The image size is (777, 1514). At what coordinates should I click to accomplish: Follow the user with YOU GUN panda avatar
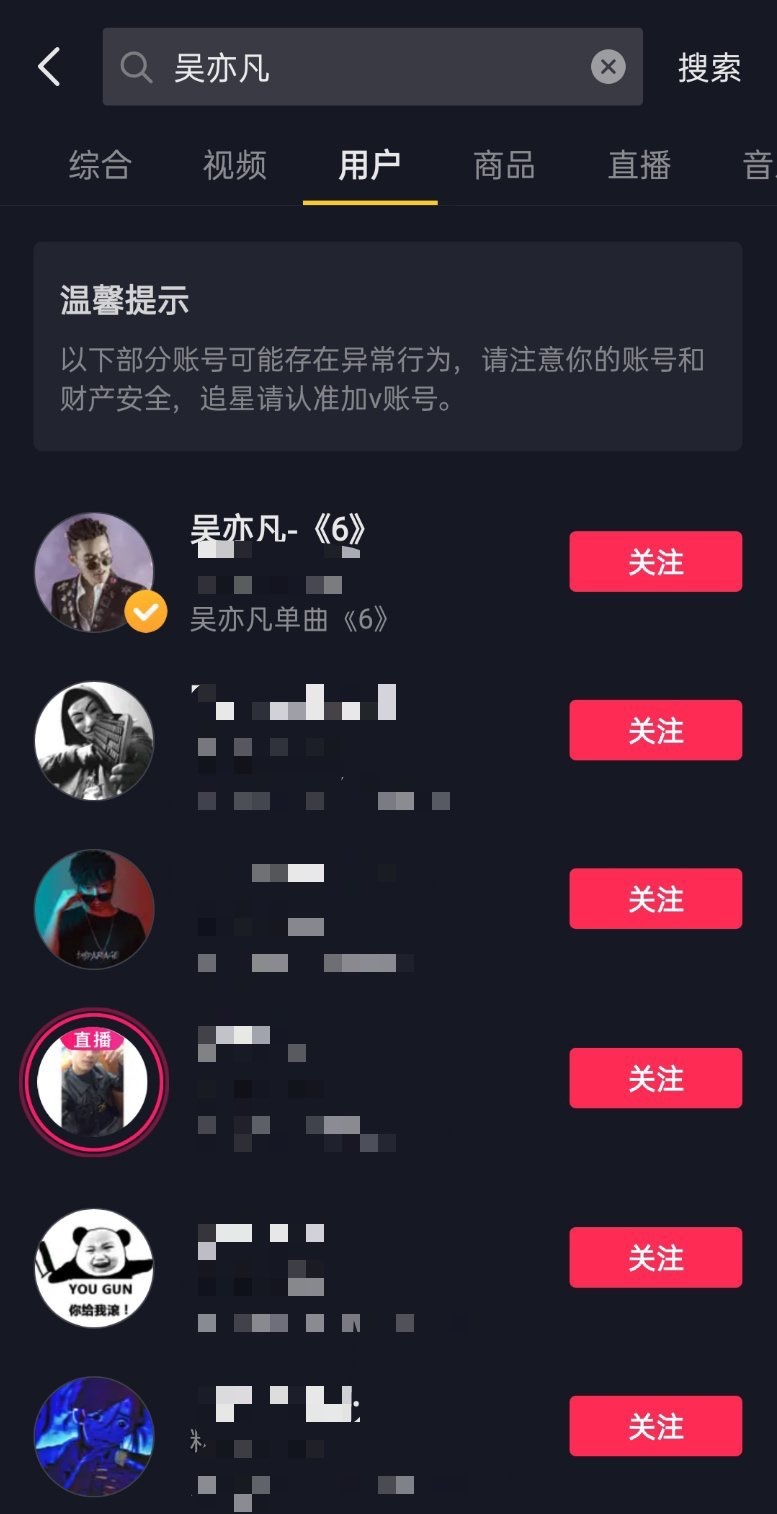coord(655,1257)
